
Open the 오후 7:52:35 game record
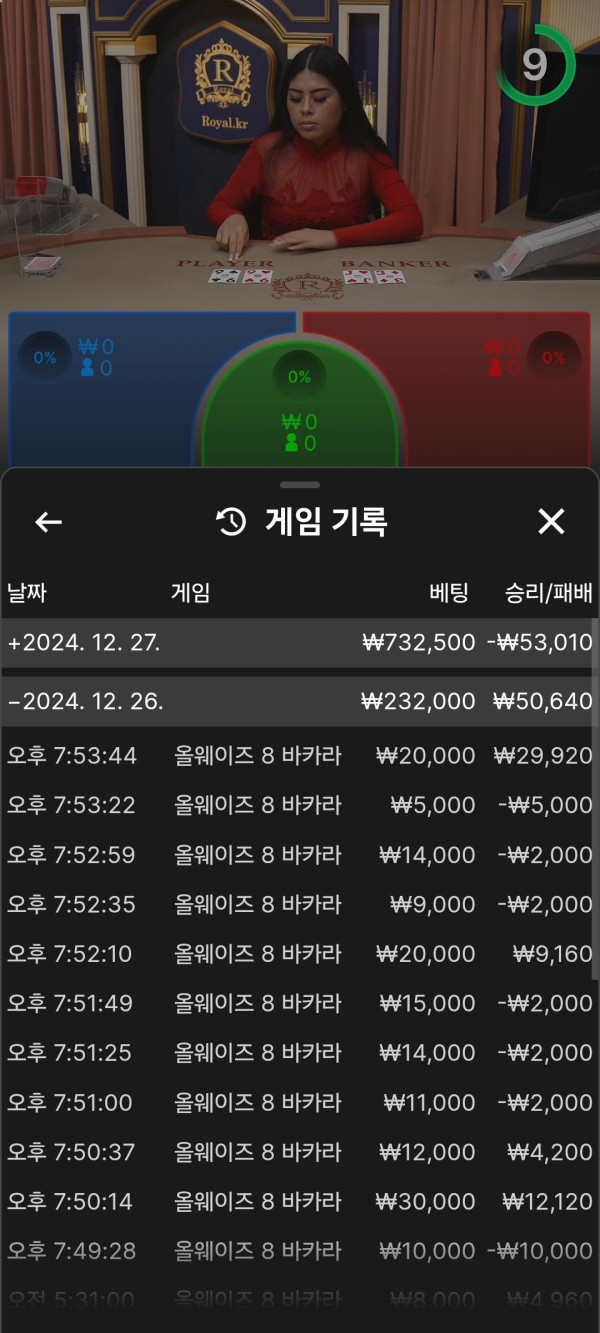pyautogui.click(x=298, y=904)
